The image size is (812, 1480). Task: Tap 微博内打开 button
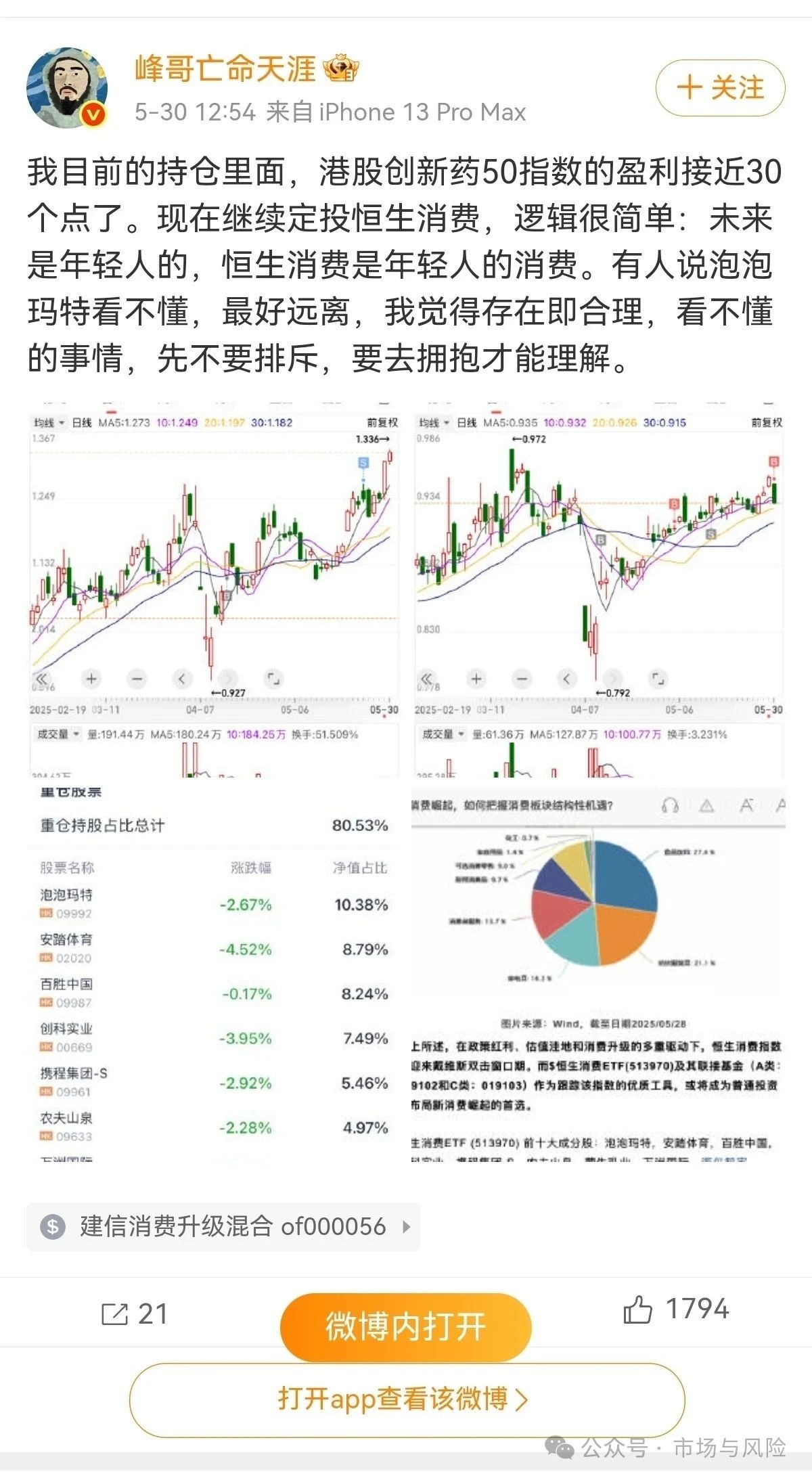(405, 1326)
